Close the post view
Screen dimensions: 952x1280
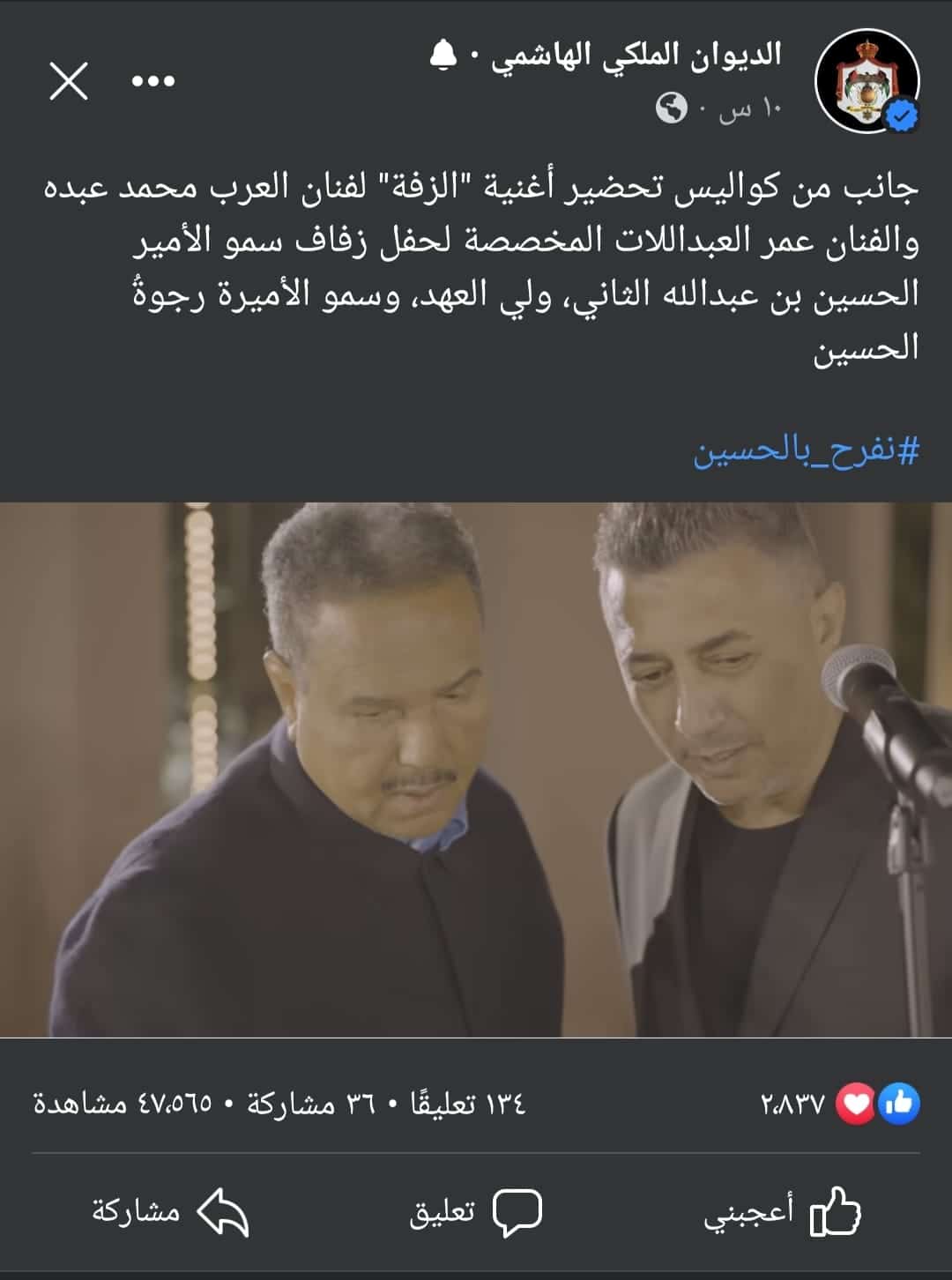tap(69, 81)
